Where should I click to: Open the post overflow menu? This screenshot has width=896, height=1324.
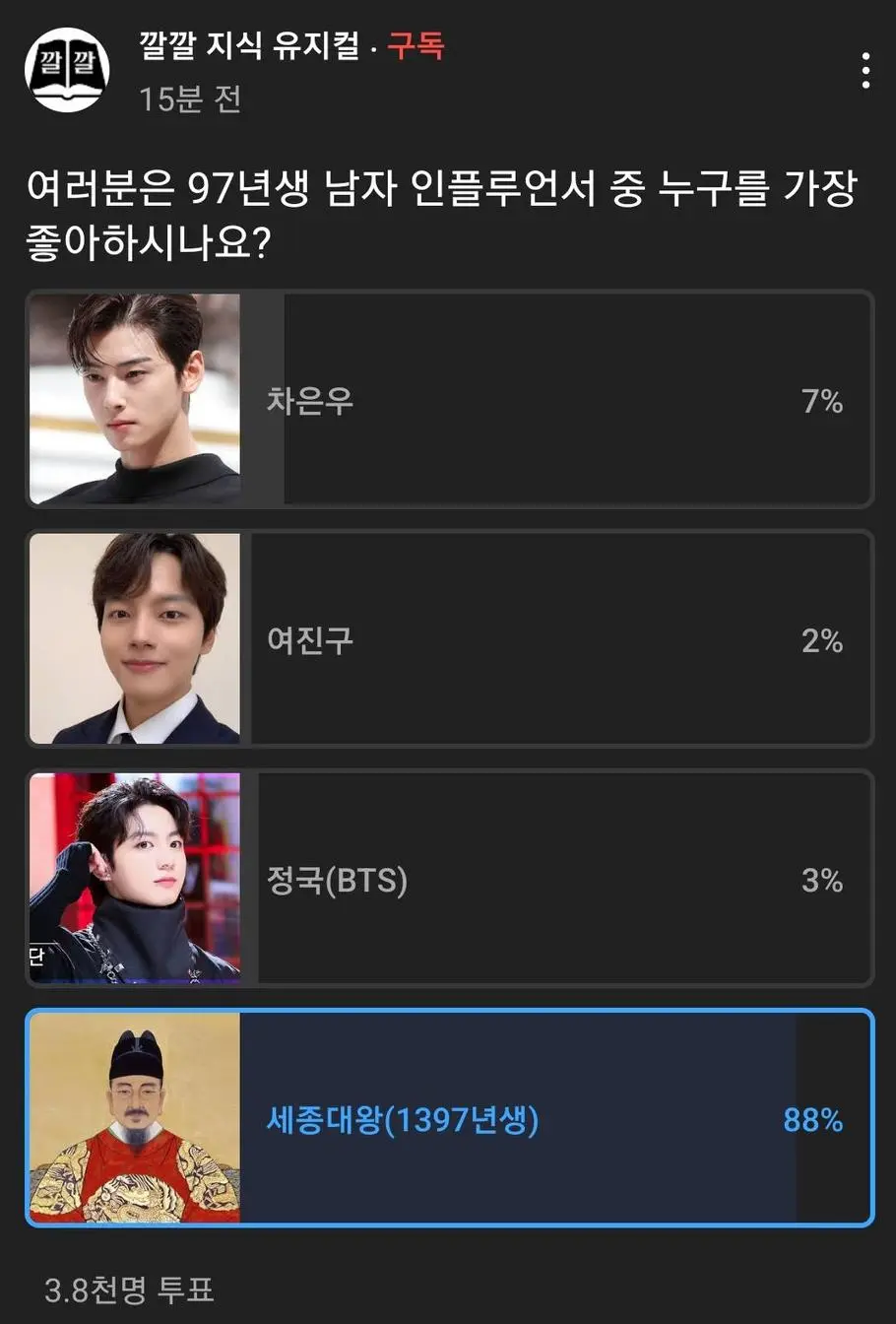pos(864,71)
